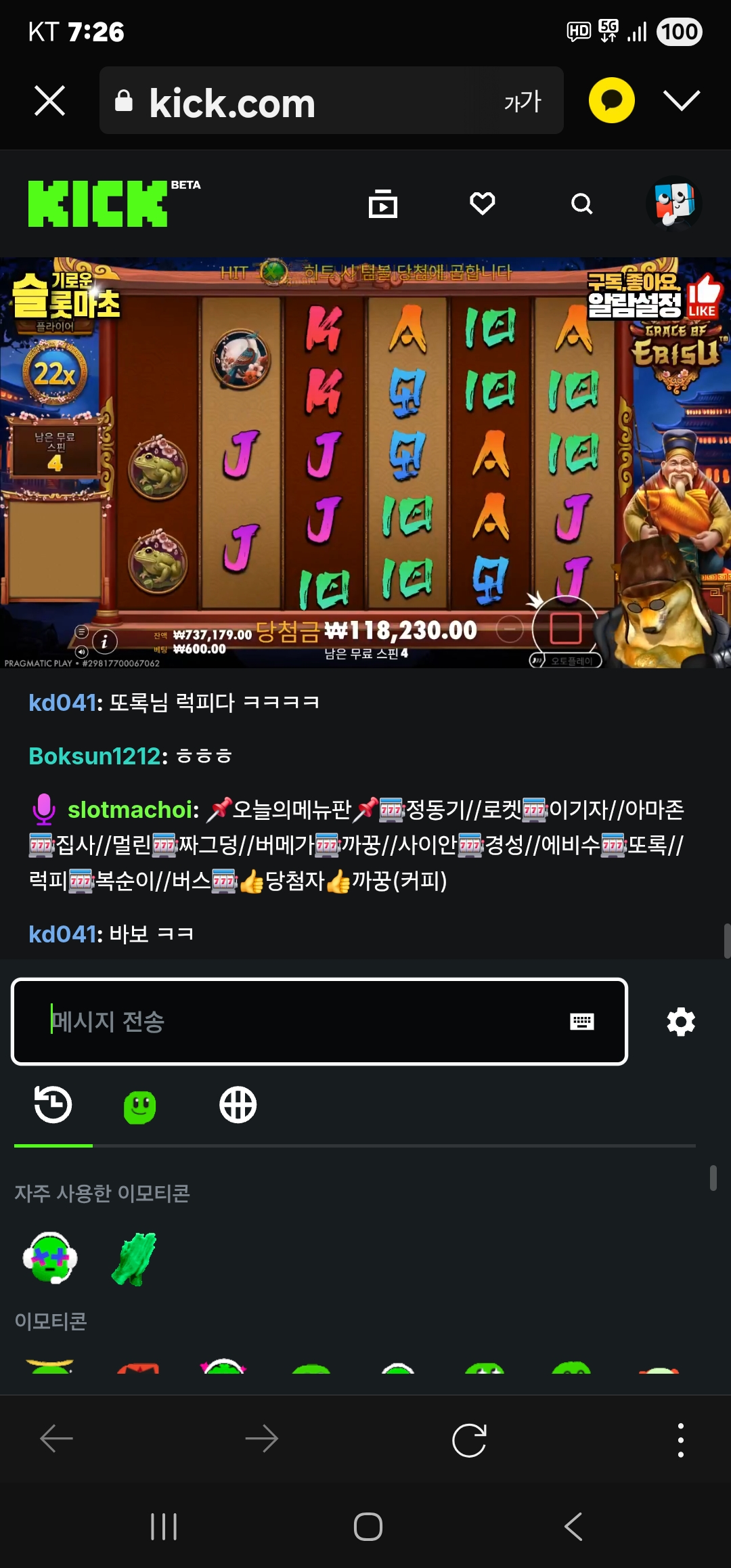Open the browse streams icon

[x=382, y=204]
